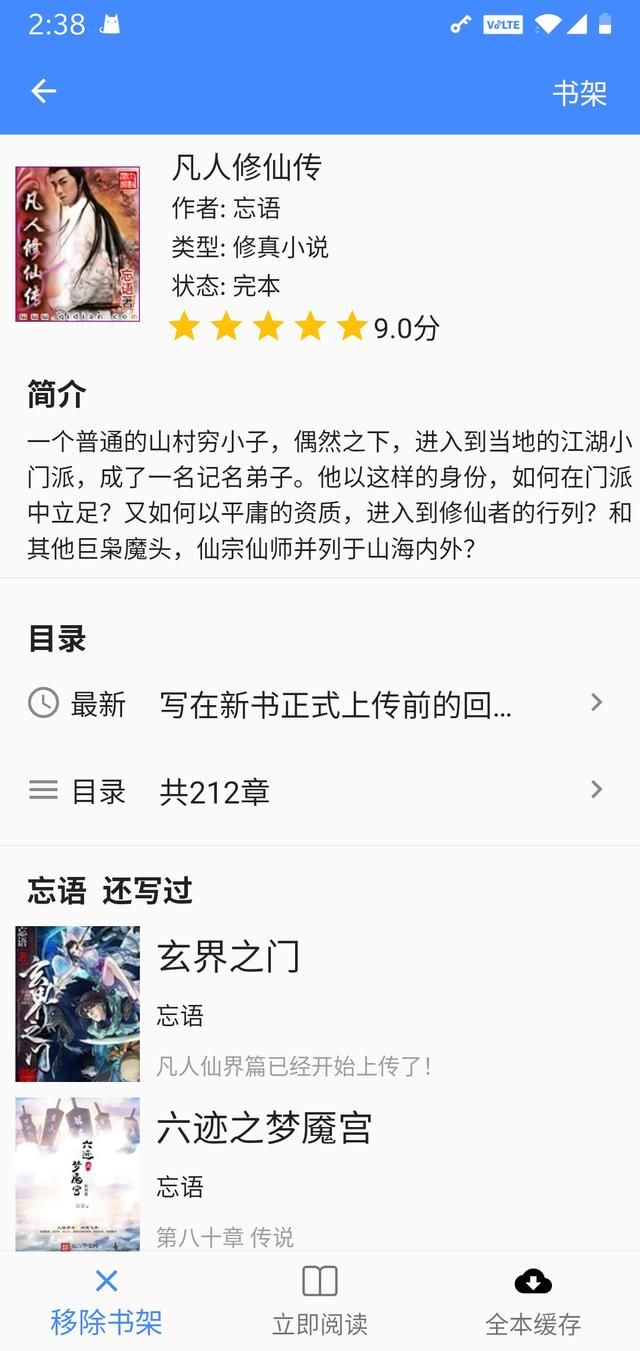Image resolution: width=640 pixels, height=1351 pixels.
Task: Tap 移除书架 to remove from bookshelf
Action: [106, 1302]
